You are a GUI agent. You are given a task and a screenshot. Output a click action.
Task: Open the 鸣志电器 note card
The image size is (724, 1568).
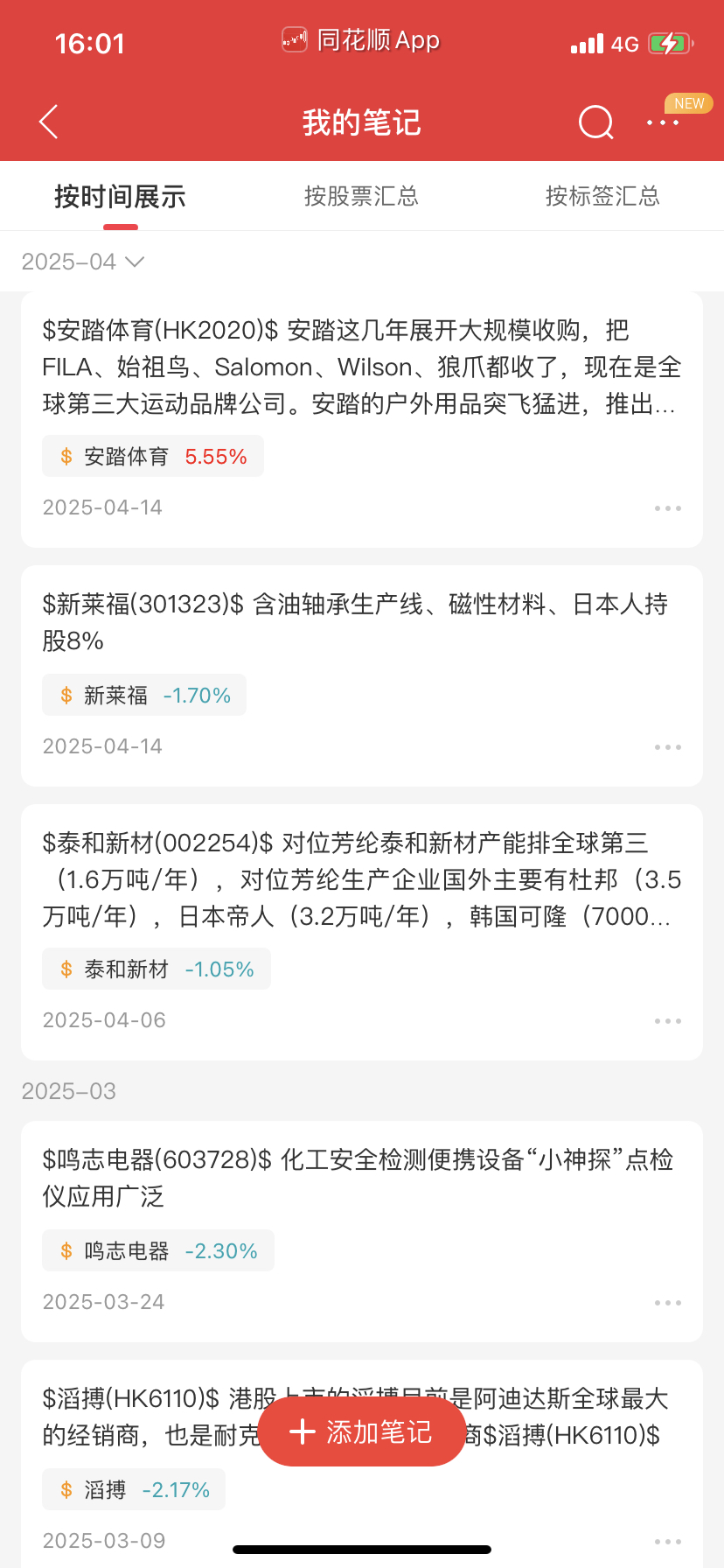pyautogui.click(x=361, y=1178)
